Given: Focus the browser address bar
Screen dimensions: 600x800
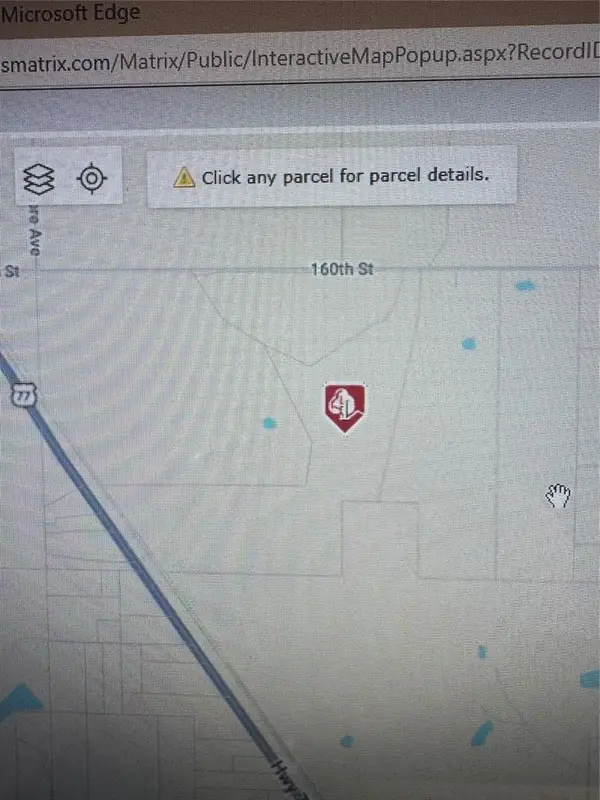Looking at the screenshot, I should (300, 58).
